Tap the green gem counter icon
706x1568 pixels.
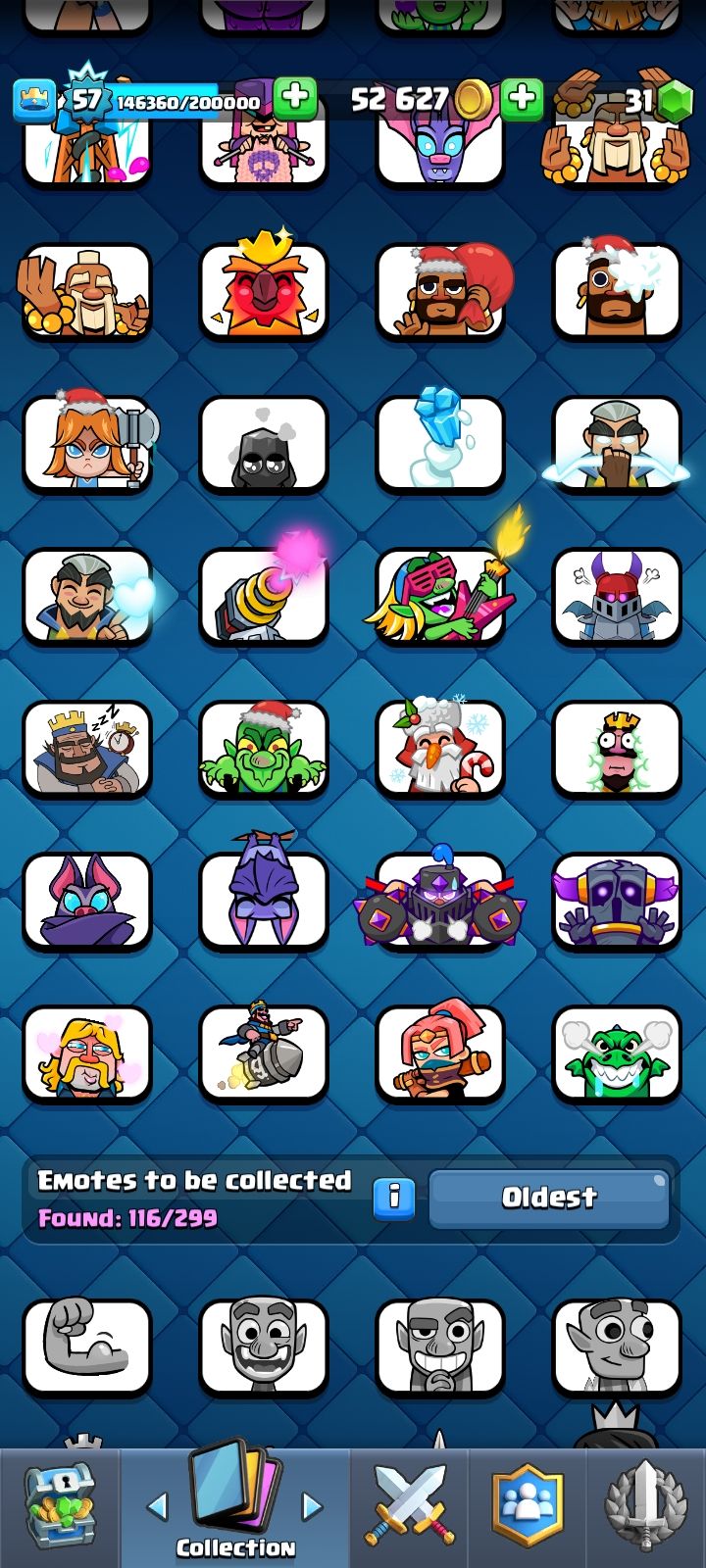(674, 101)
